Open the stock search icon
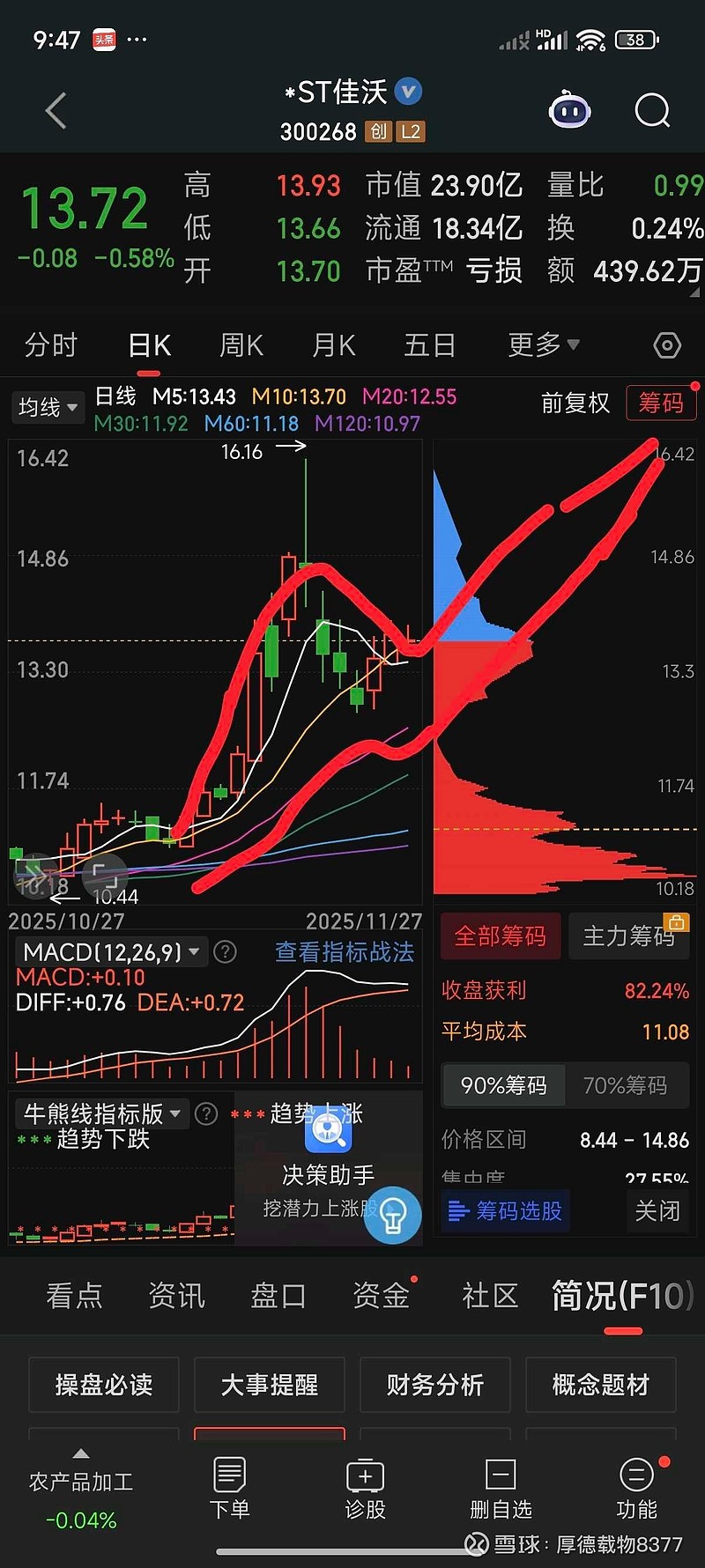705x1568 pixels. point(652,110)
